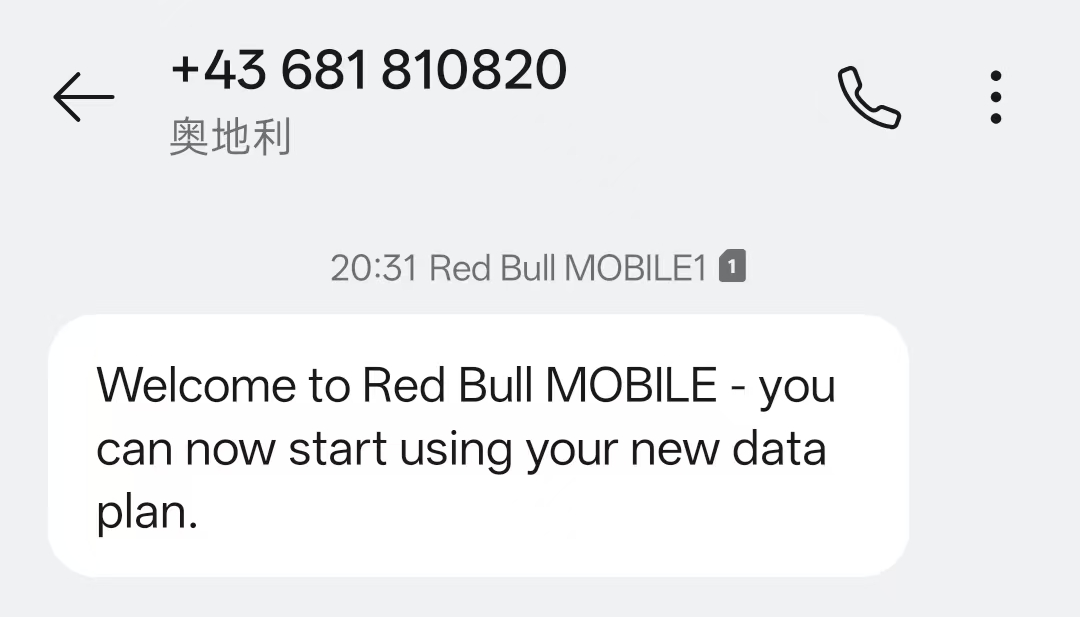The height and width of the screenshot is (617, 1080).
Task: Call the number +43 681 810820
Action: 868,97
